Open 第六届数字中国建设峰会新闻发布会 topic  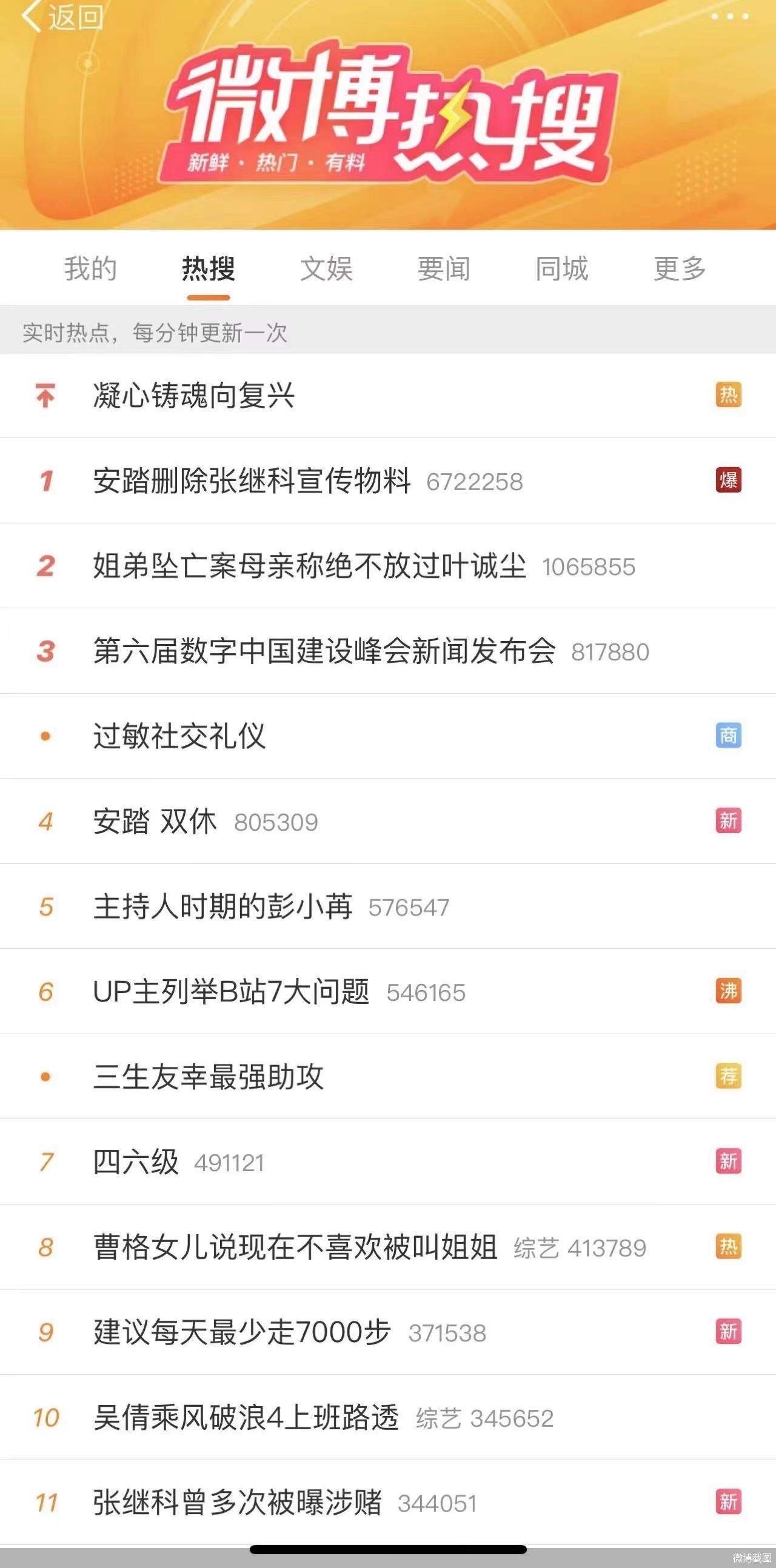click(324, 651)
